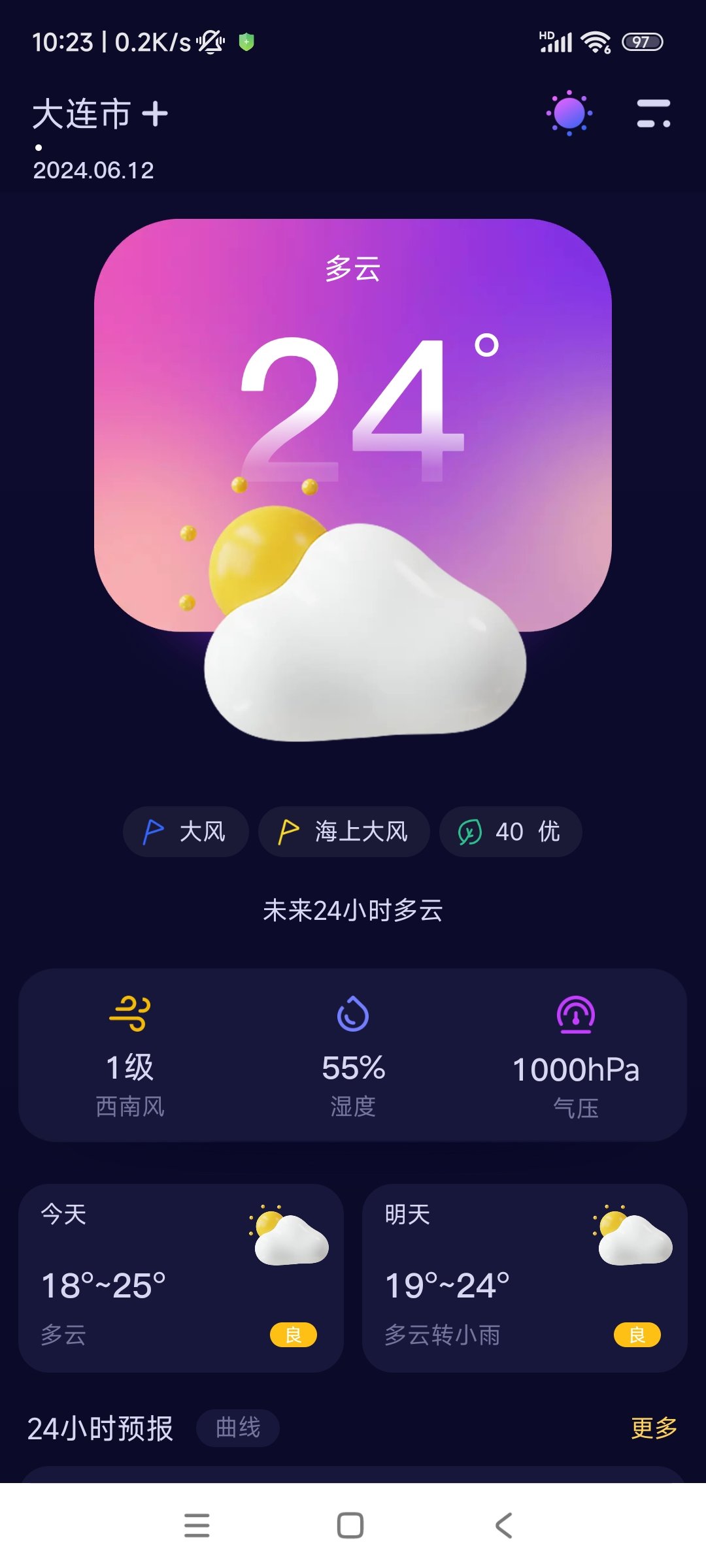The image size is (706, 1568).
Task: Tap 更多 for more hourly forecast
Action: click(x=654, y=1428)
